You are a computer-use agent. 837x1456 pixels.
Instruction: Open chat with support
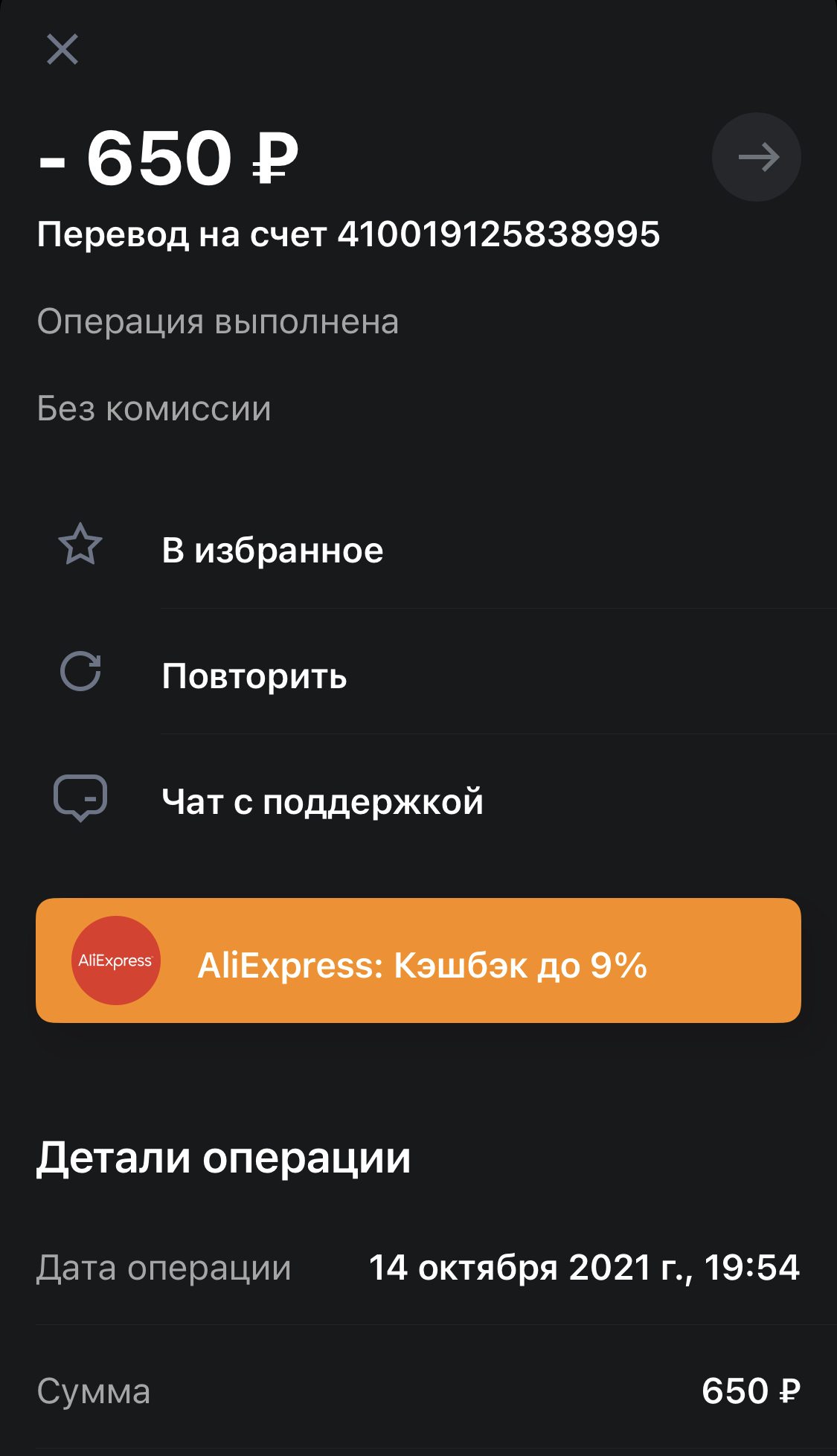click(418, 801)
